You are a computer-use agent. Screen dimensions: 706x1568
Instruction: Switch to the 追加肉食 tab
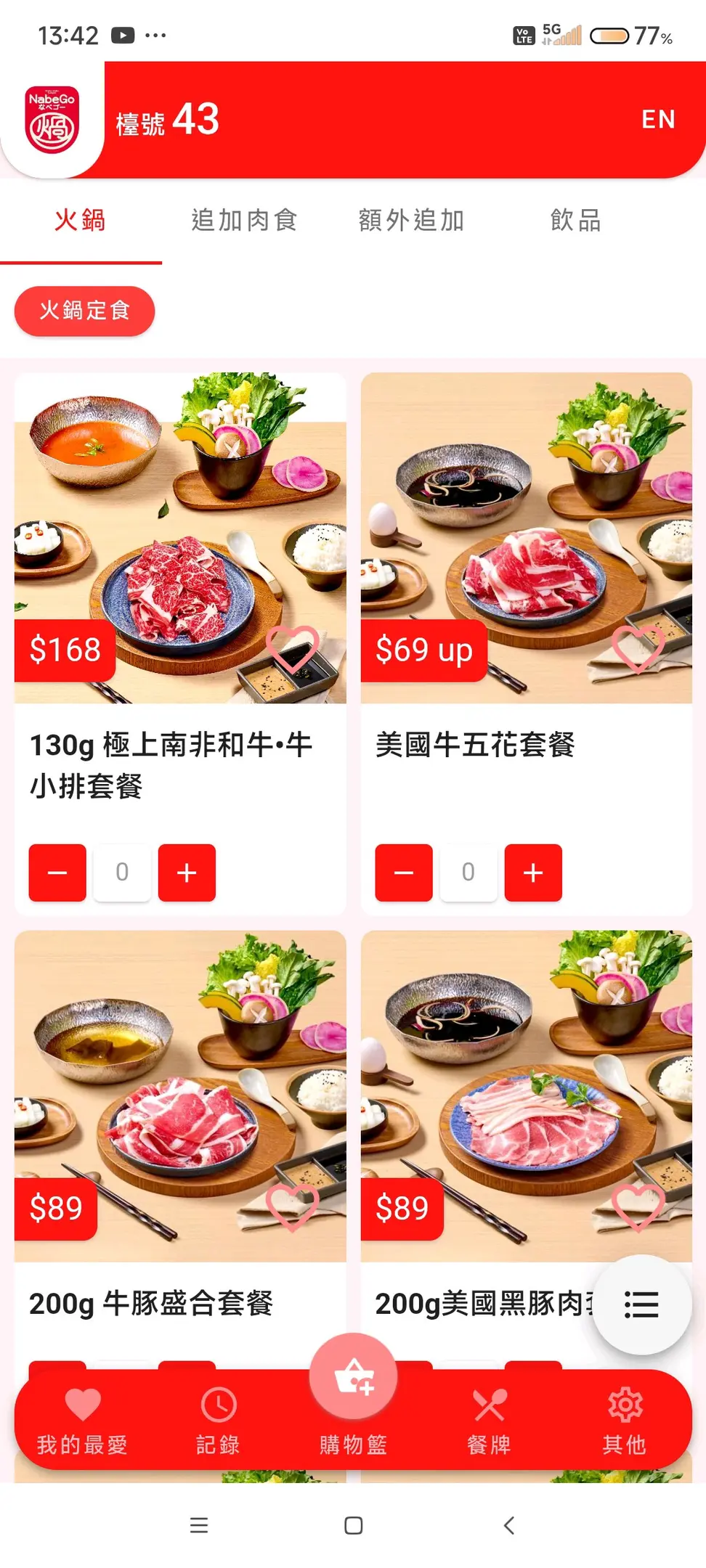[245, 221]
